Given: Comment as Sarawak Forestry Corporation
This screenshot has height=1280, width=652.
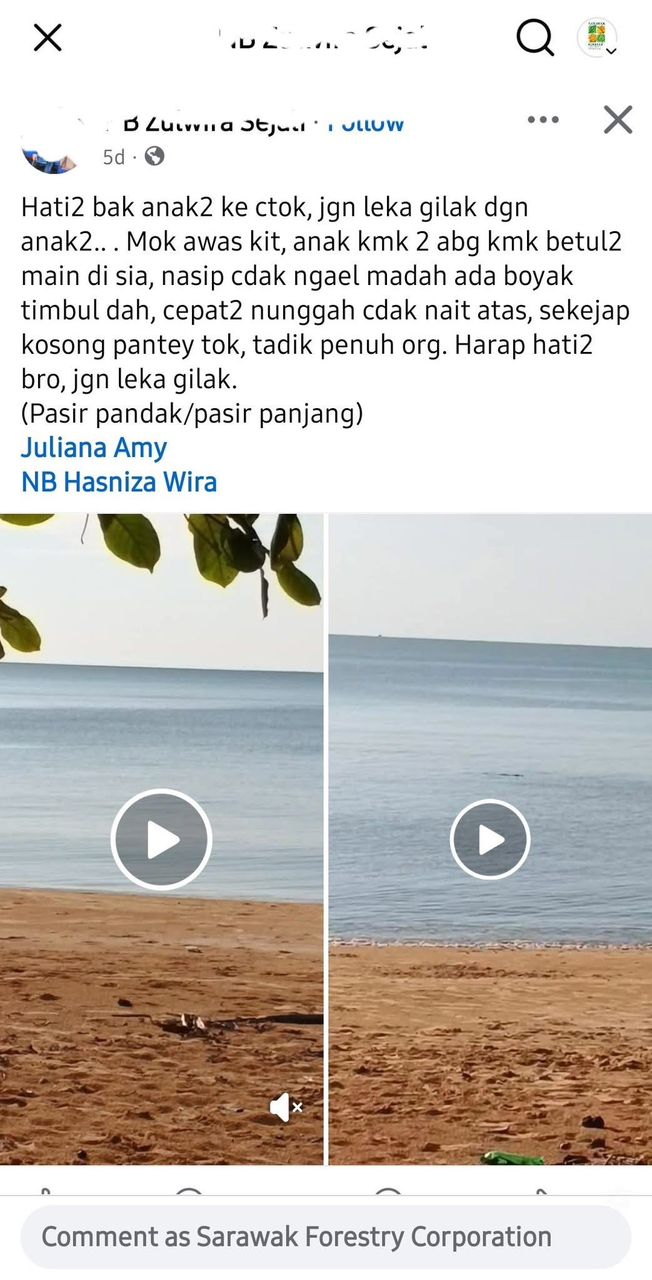Looking at the screenshot, I should [x=326, y=1237].
